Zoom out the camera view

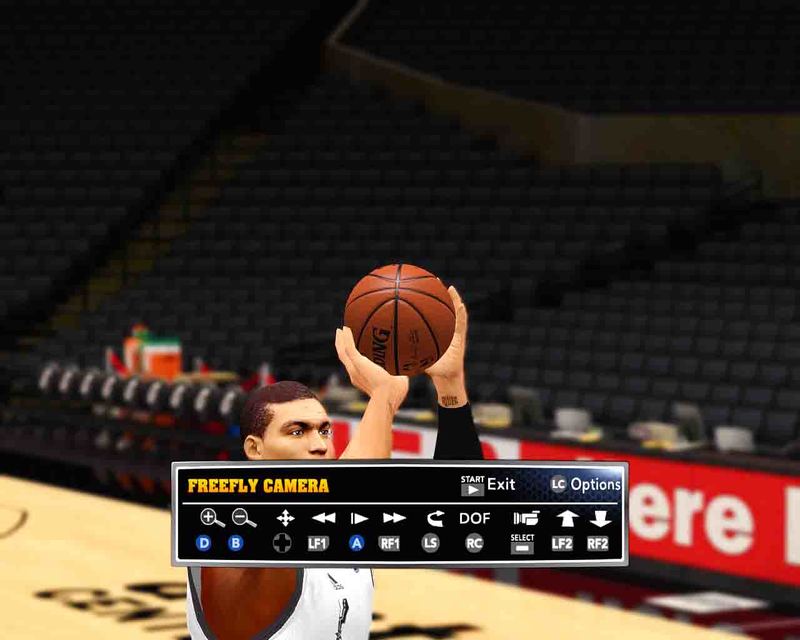(x=244, y=518)
